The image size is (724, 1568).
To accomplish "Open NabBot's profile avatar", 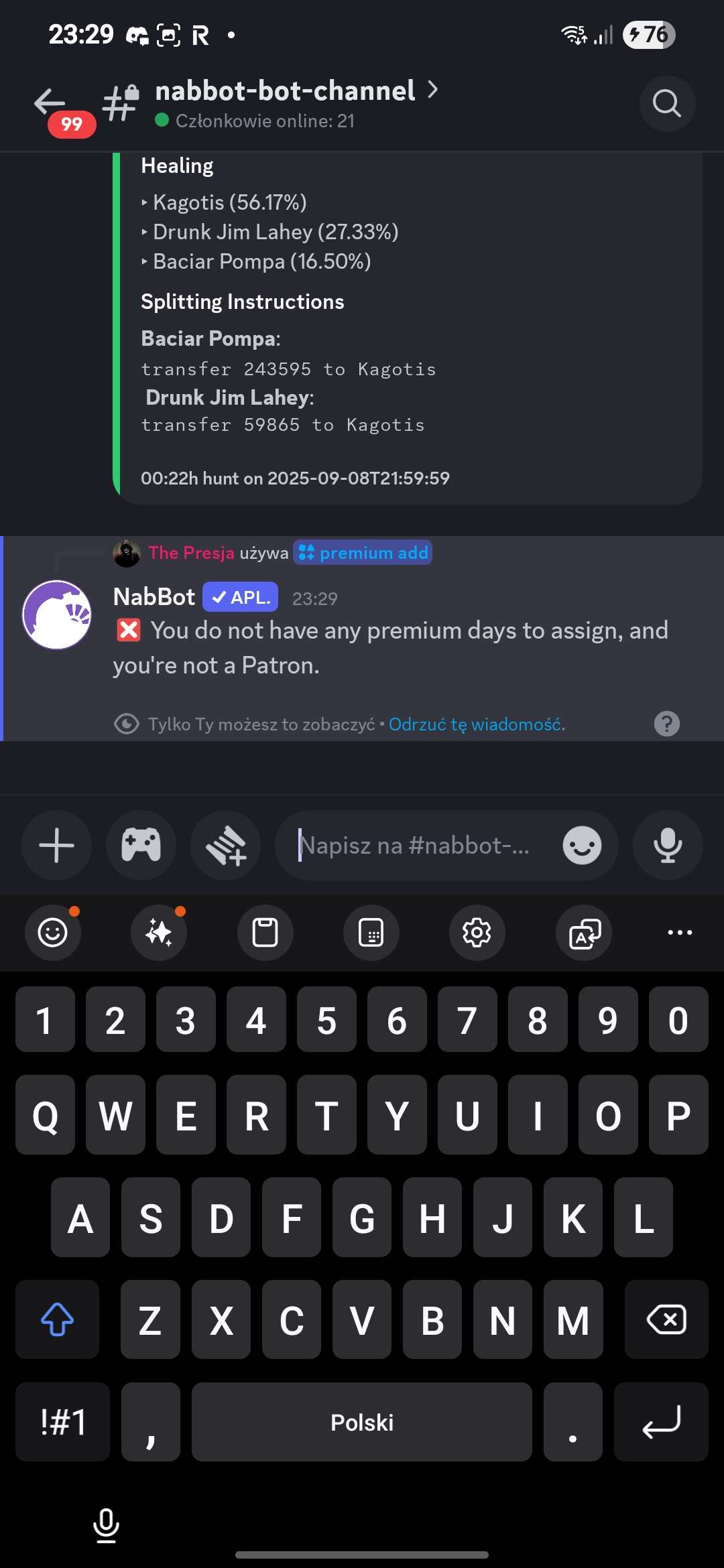I will click(57, 614).
